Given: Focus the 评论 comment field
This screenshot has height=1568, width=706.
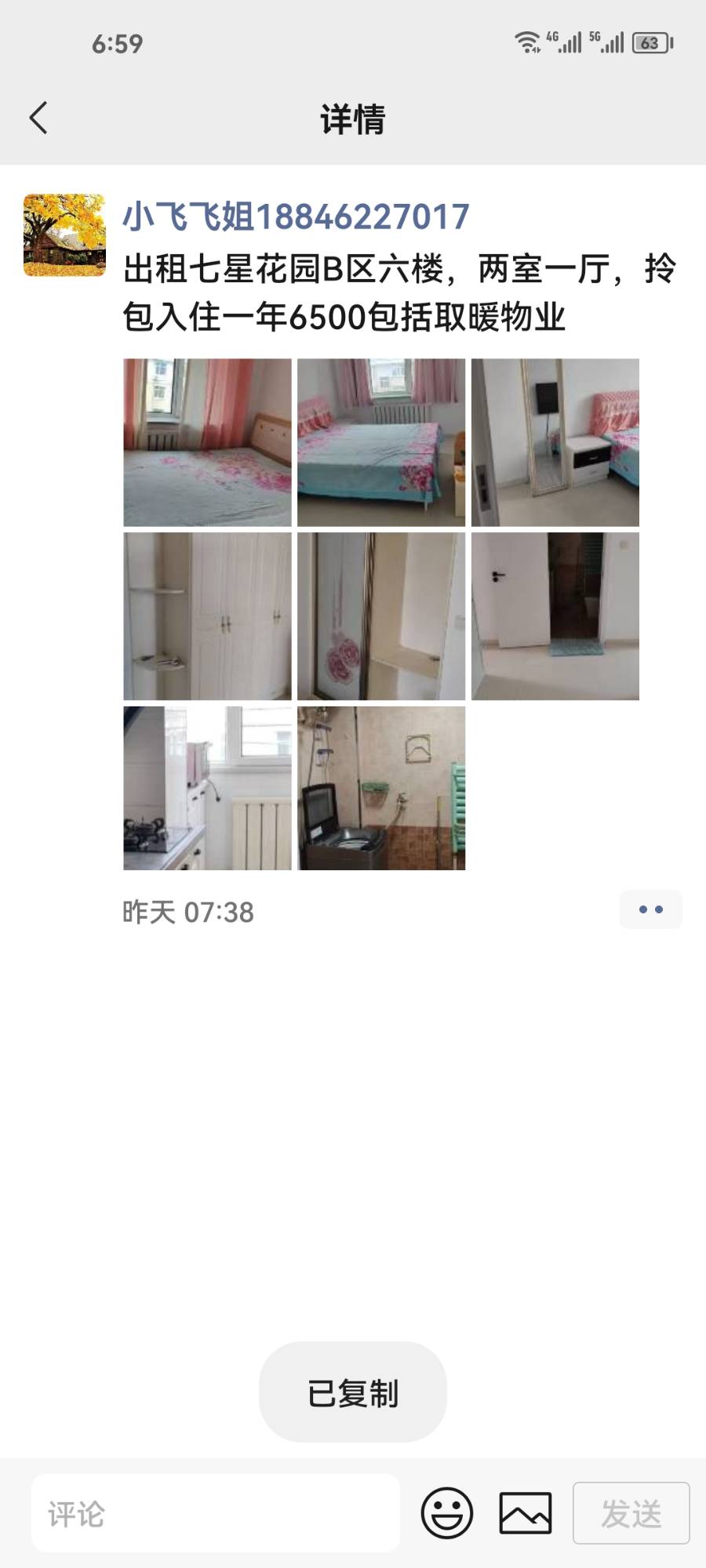Looking at the screenshot, I should pyautogui.click(x=216, y=1513).
